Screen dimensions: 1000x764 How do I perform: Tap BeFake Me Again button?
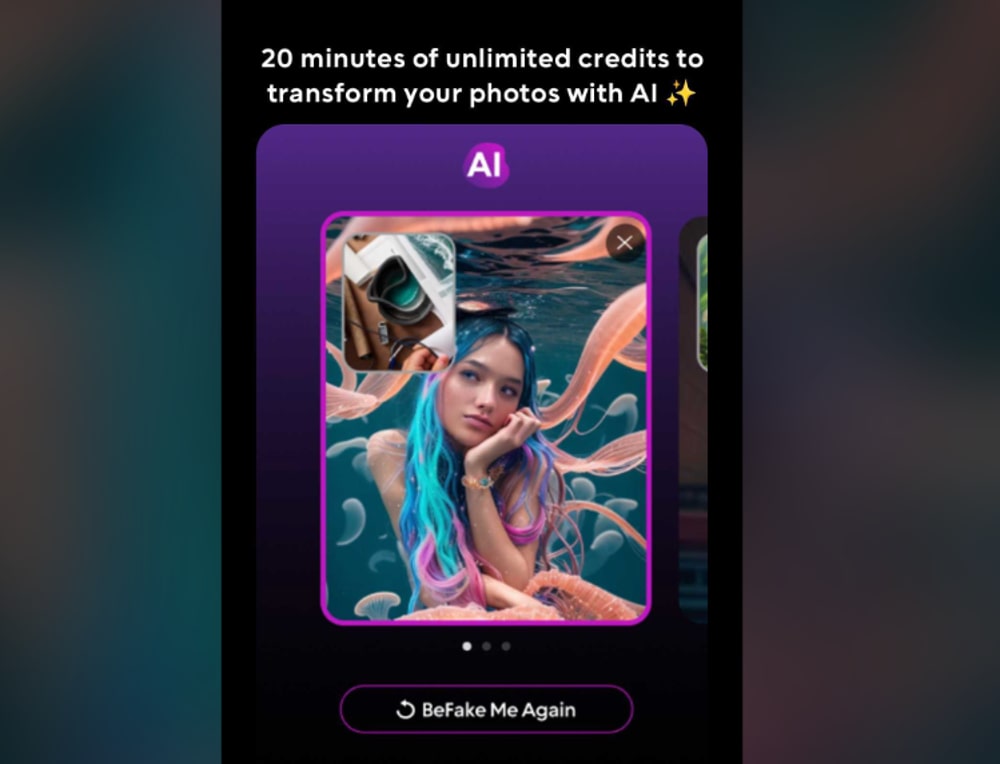pyautogui.click(x=486, y=710)
